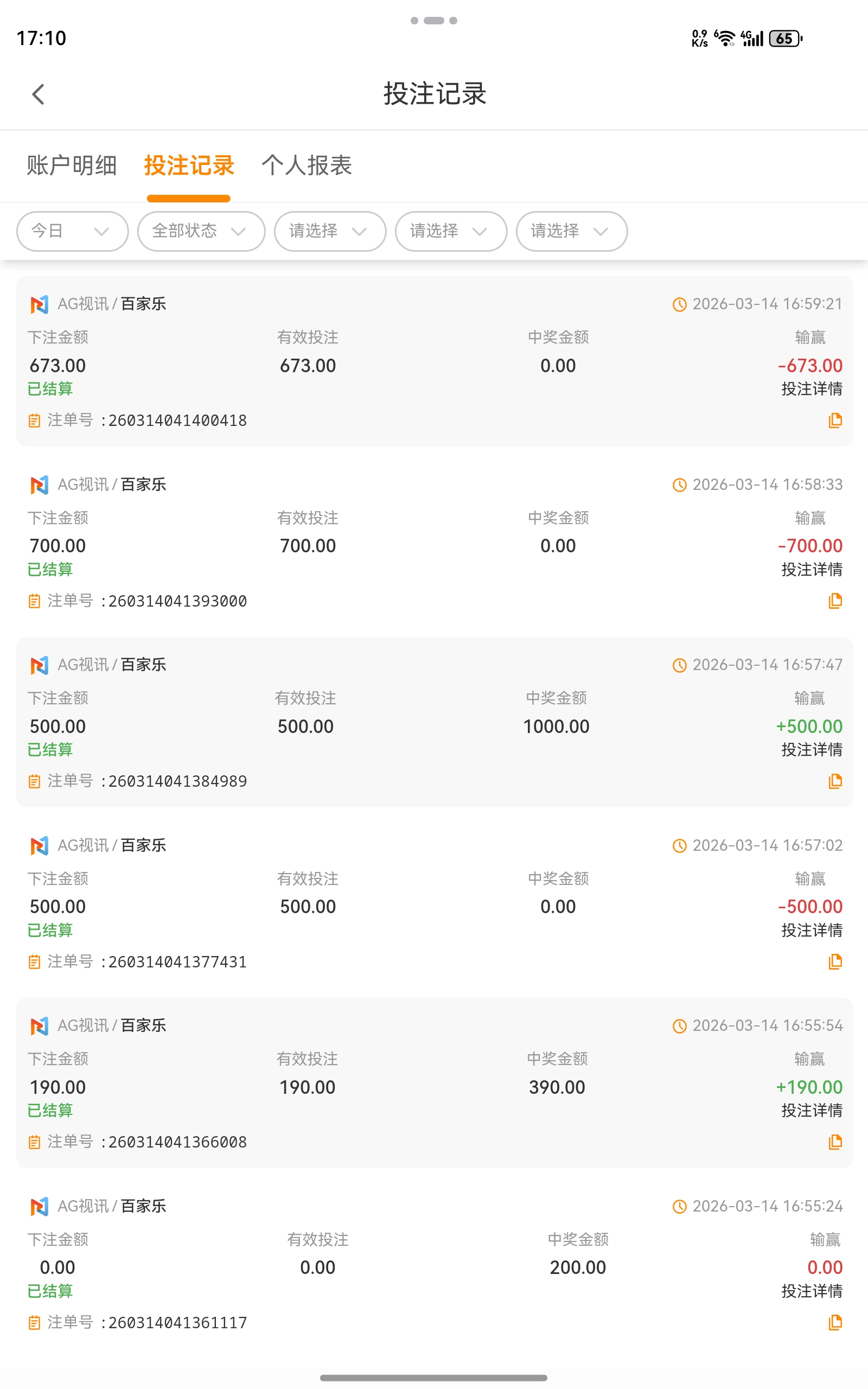Expand the second 请选择 filter dropdown
The width and height of the screenshot is (868, 1389).
point(450,231)
